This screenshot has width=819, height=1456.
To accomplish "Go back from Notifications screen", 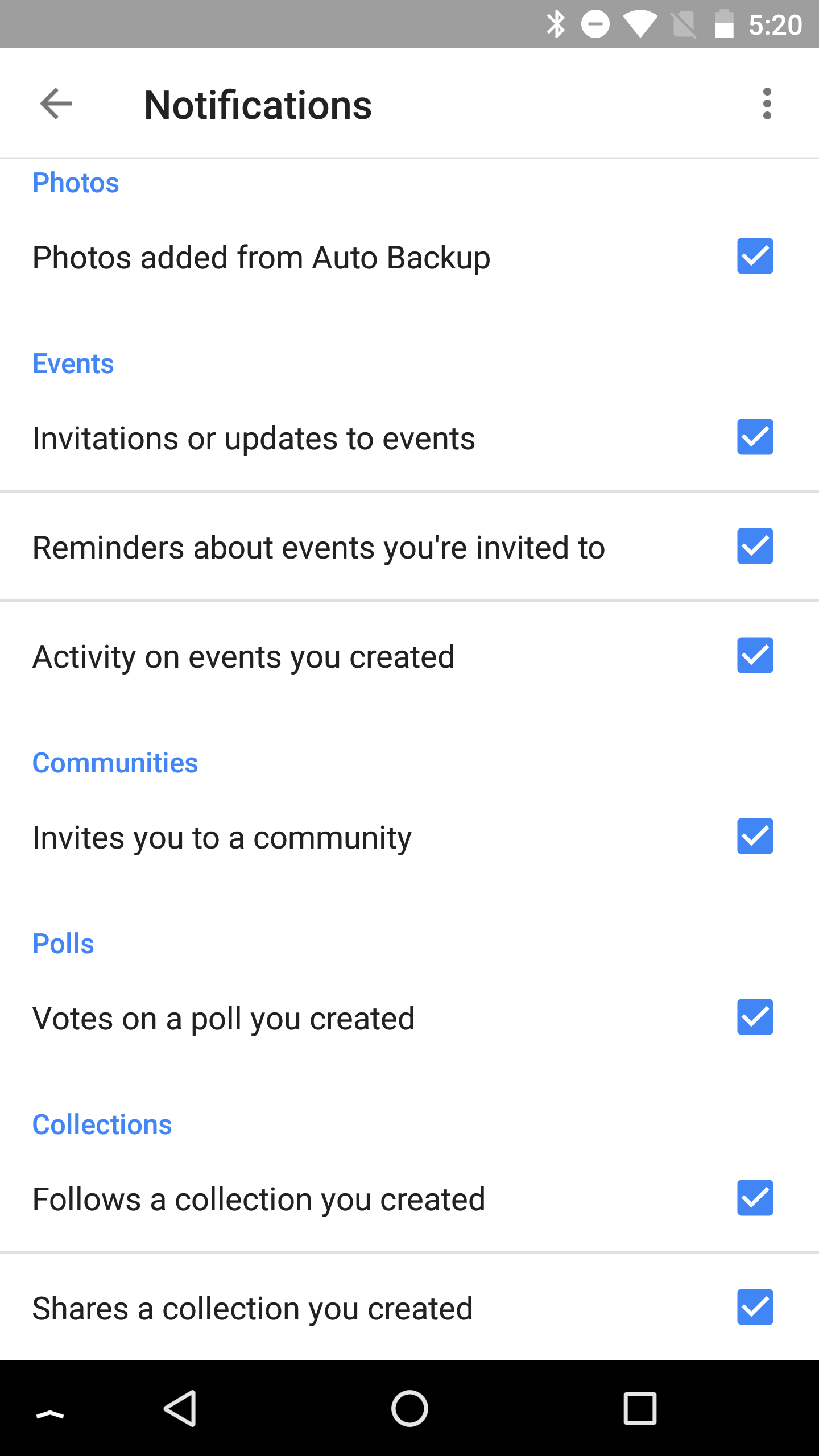I will tap(56, 104).
